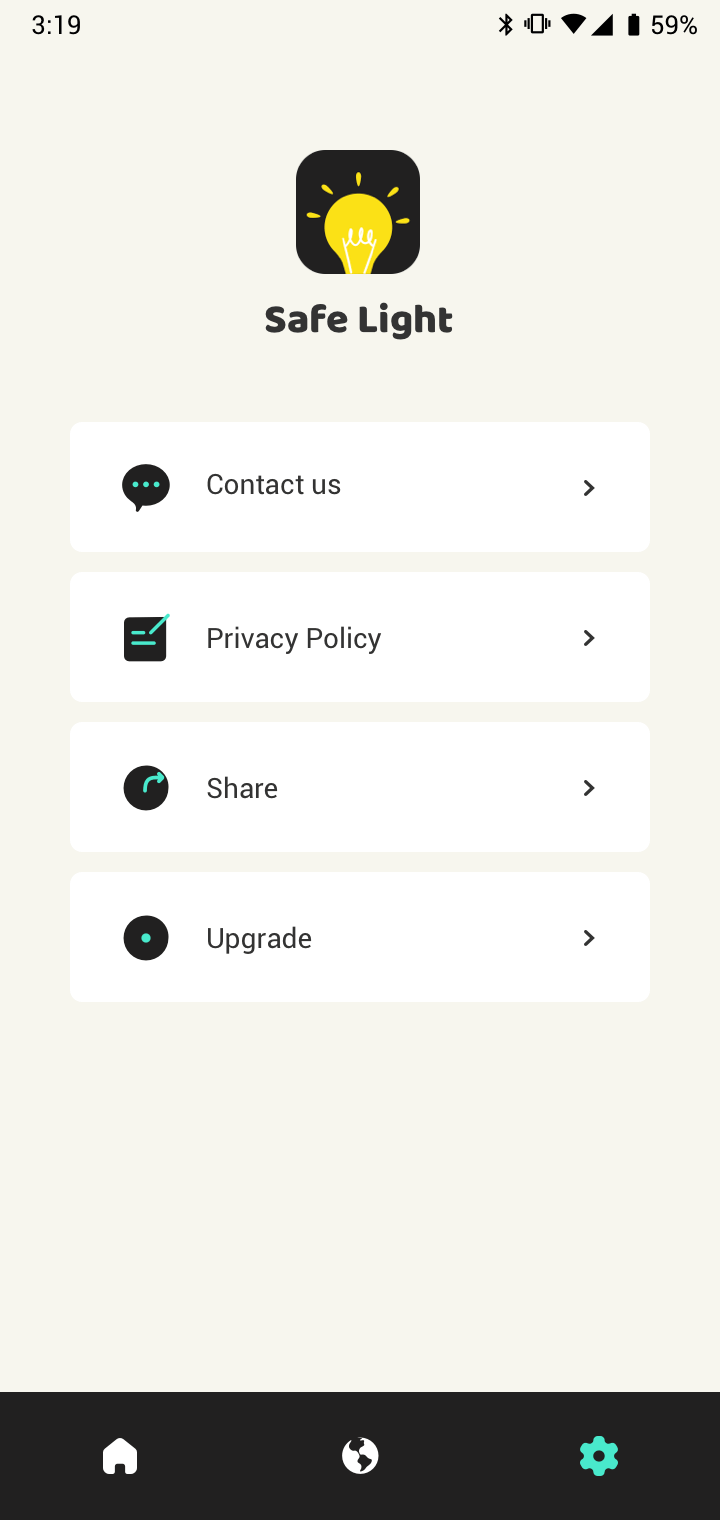The image size is (720, 1520).
Task: Open the Contact us row
Action: [359, 487]
